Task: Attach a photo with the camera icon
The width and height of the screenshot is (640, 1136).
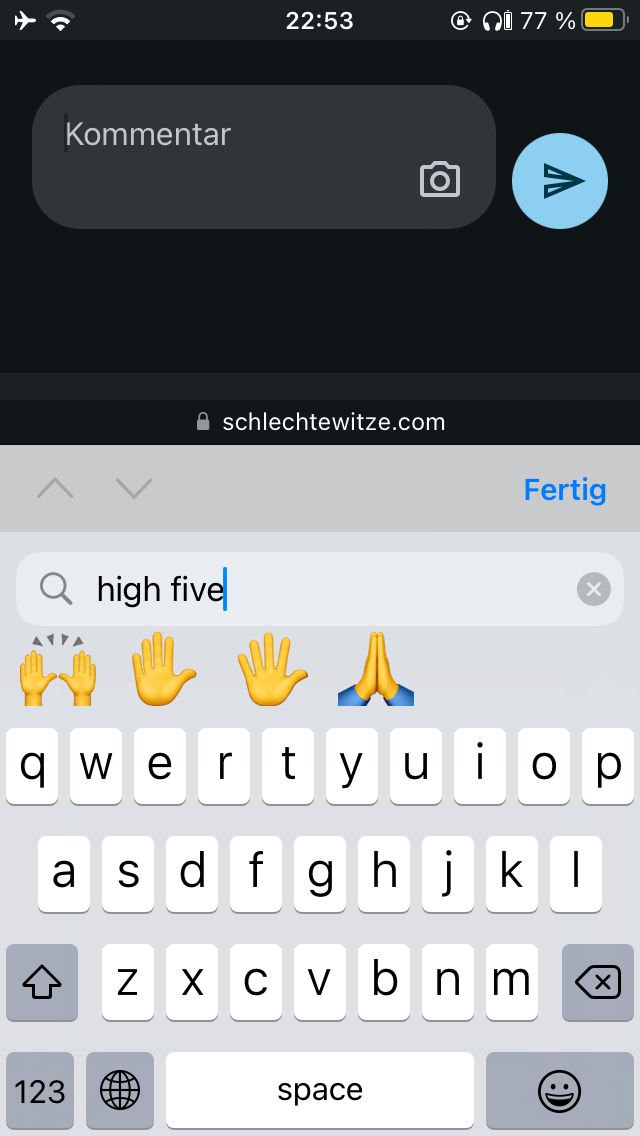Action: pos(440,180)
